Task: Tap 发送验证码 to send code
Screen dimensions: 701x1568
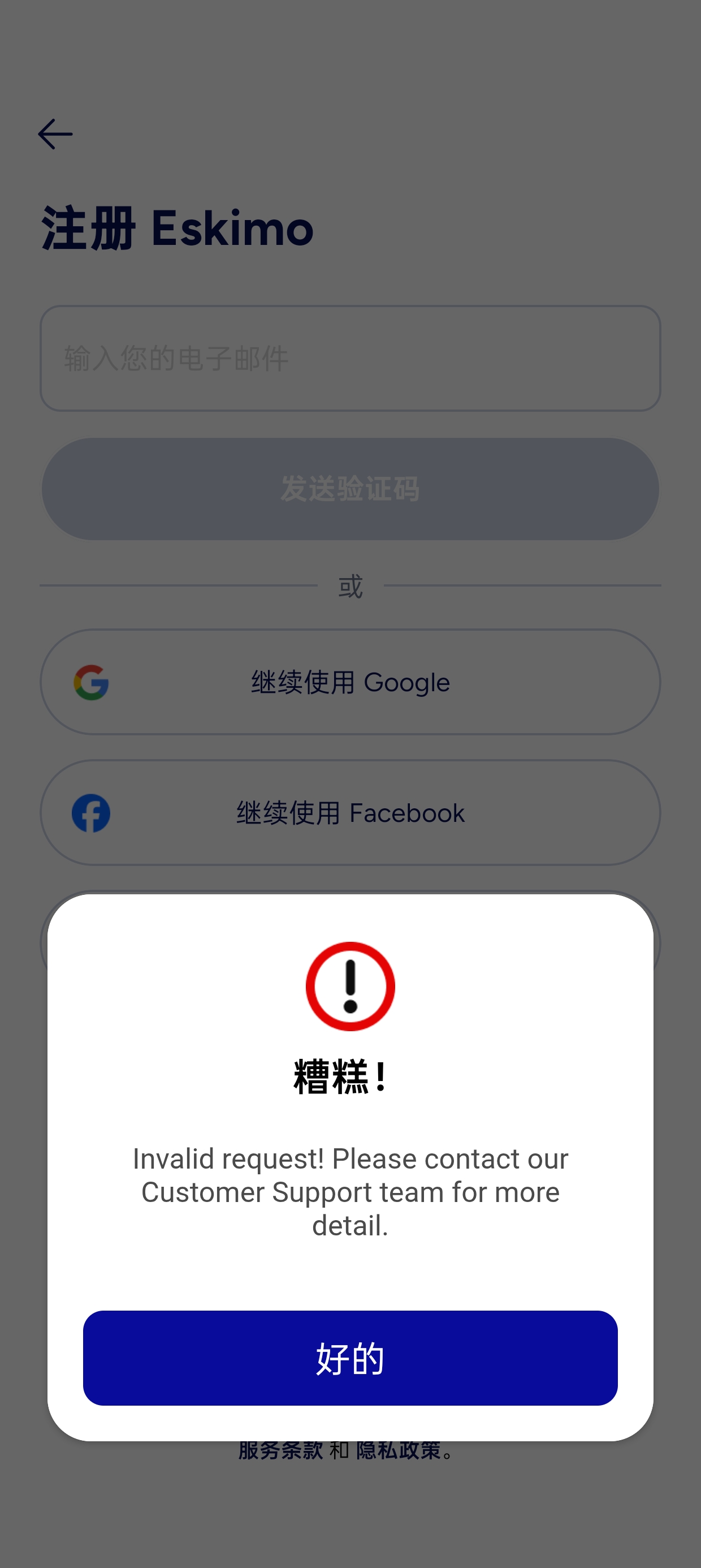Action: coord(350,489)
